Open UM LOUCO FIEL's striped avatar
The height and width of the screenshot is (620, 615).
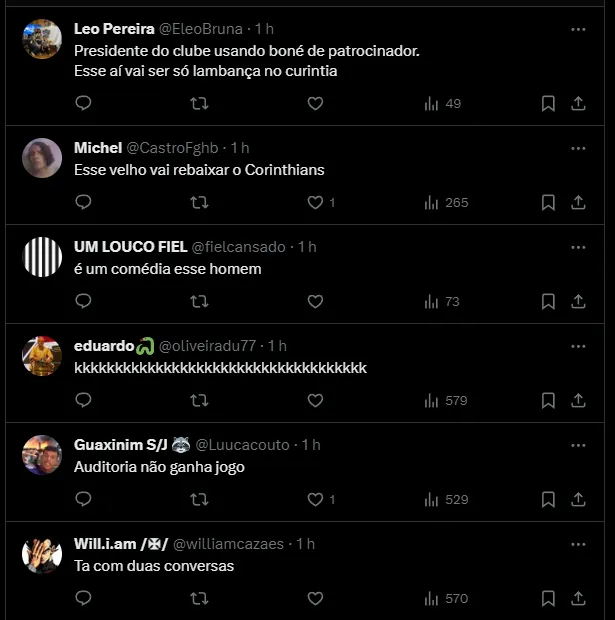42,257
